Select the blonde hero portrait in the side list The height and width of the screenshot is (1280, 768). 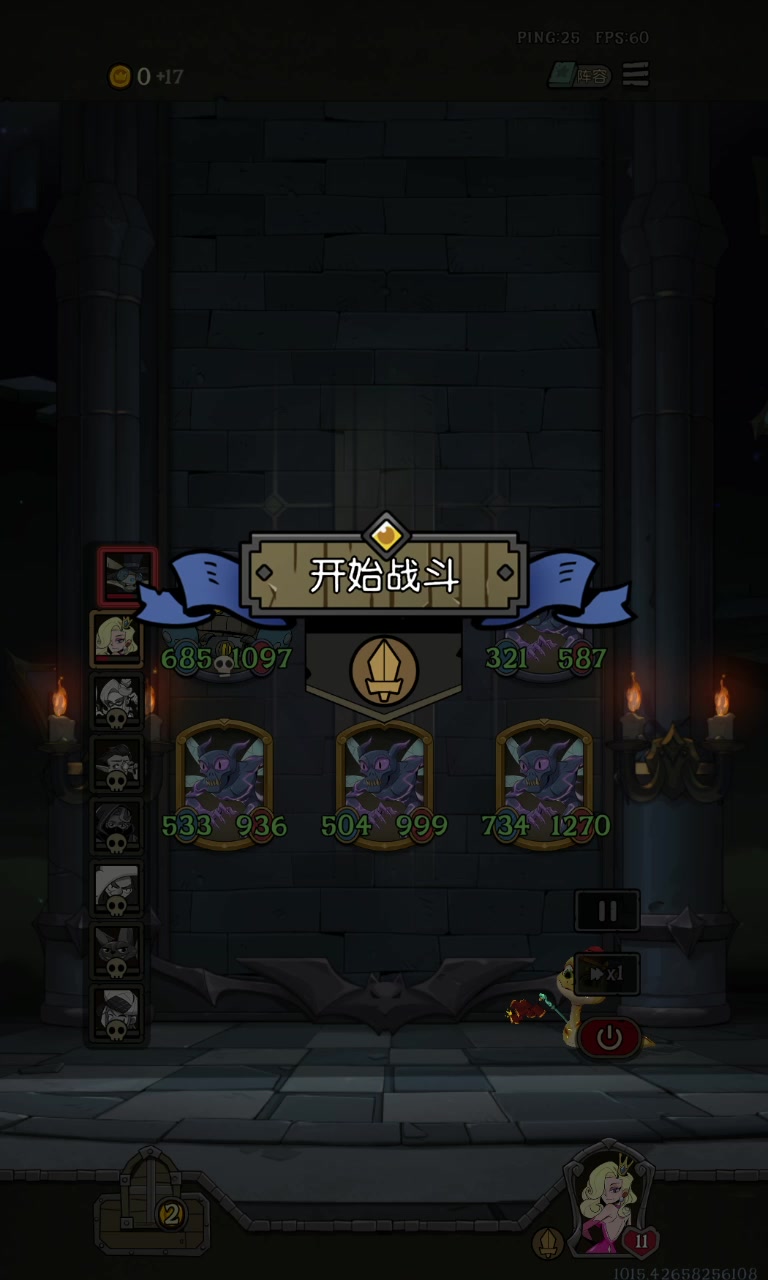(117, 639)
